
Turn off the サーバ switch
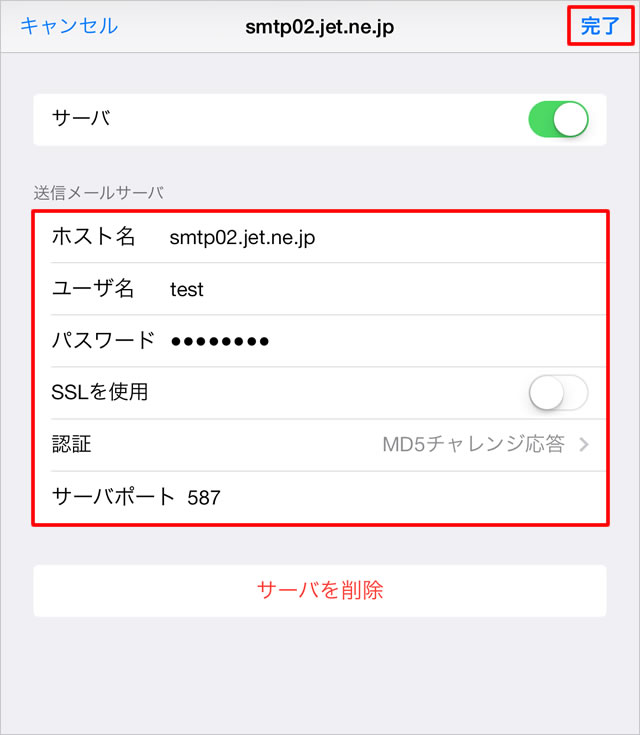558,119
